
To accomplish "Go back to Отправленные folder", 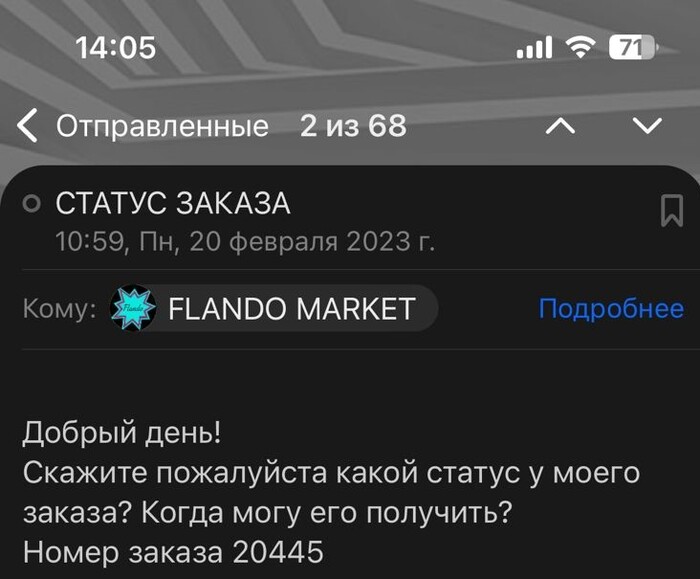I will pyautogui.click(x=145, y=126).
